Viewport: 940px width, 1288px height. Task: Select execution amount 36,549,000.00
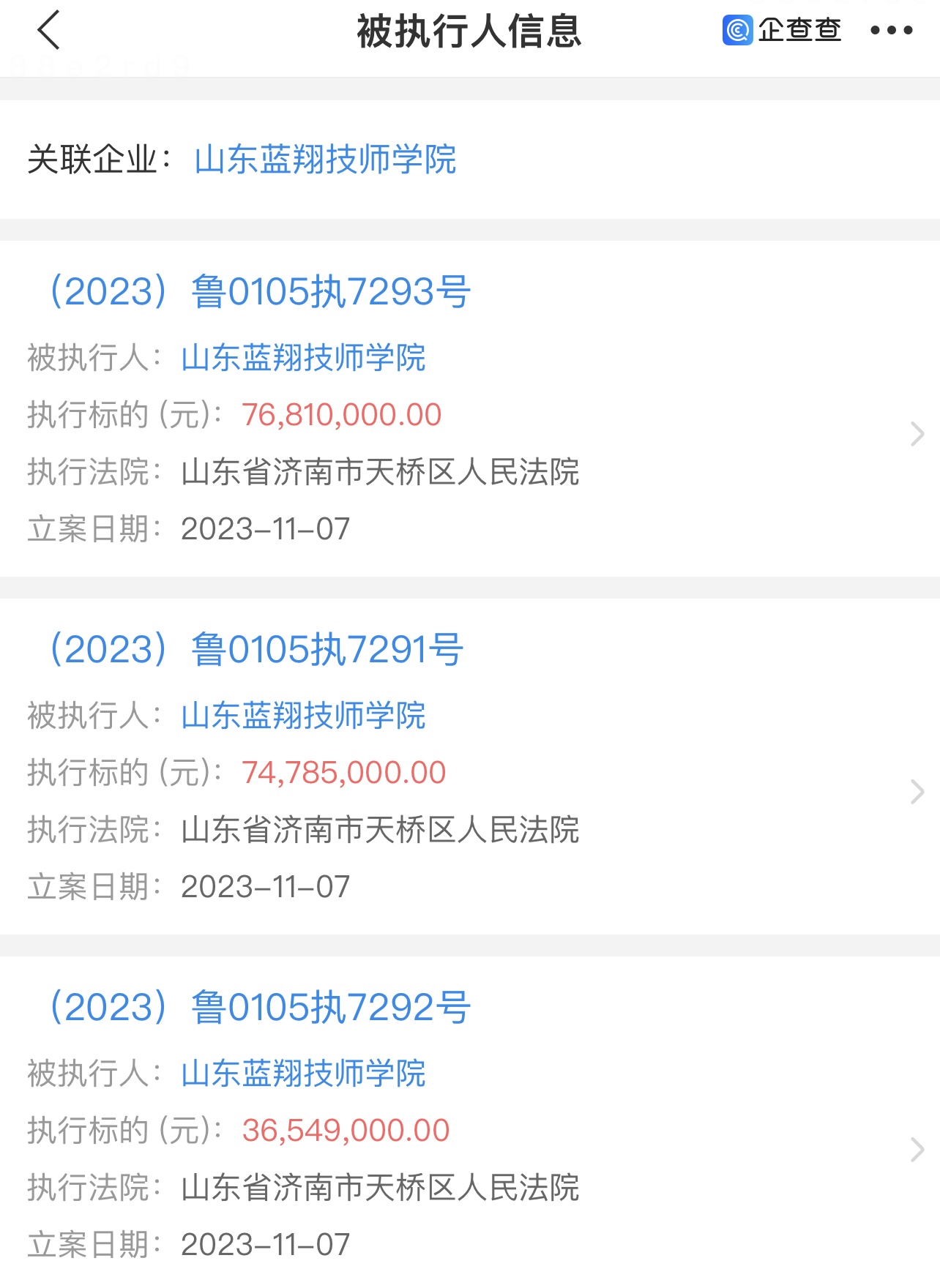344,1129
